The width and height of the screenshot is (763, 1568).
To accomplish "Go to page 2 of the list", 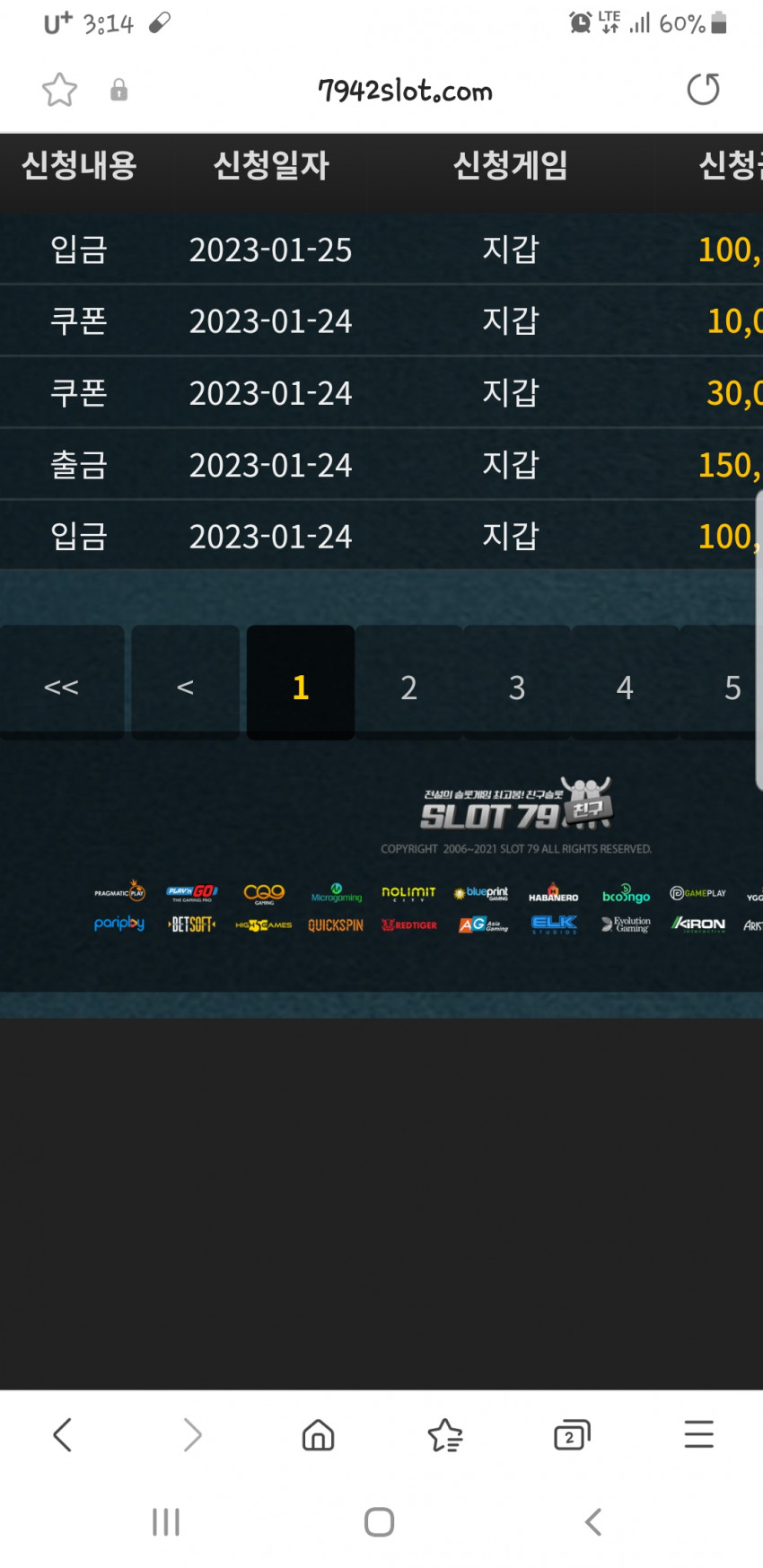I will click(408, 687).
